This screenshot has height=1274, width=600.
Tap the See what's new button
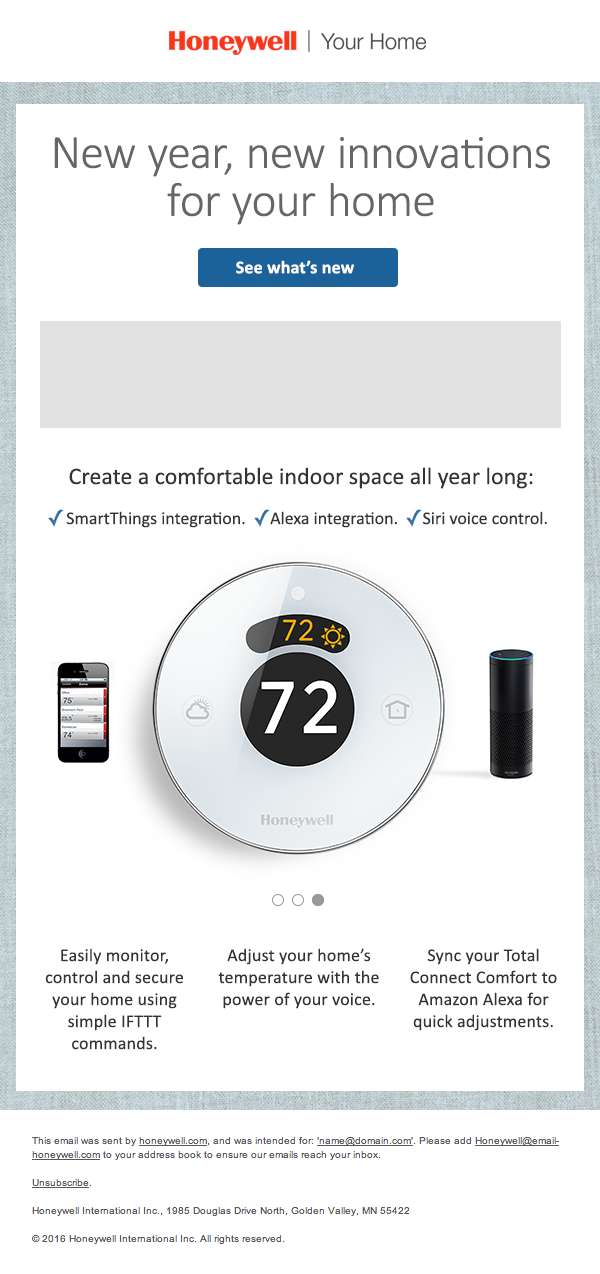(x=297, y=268)
